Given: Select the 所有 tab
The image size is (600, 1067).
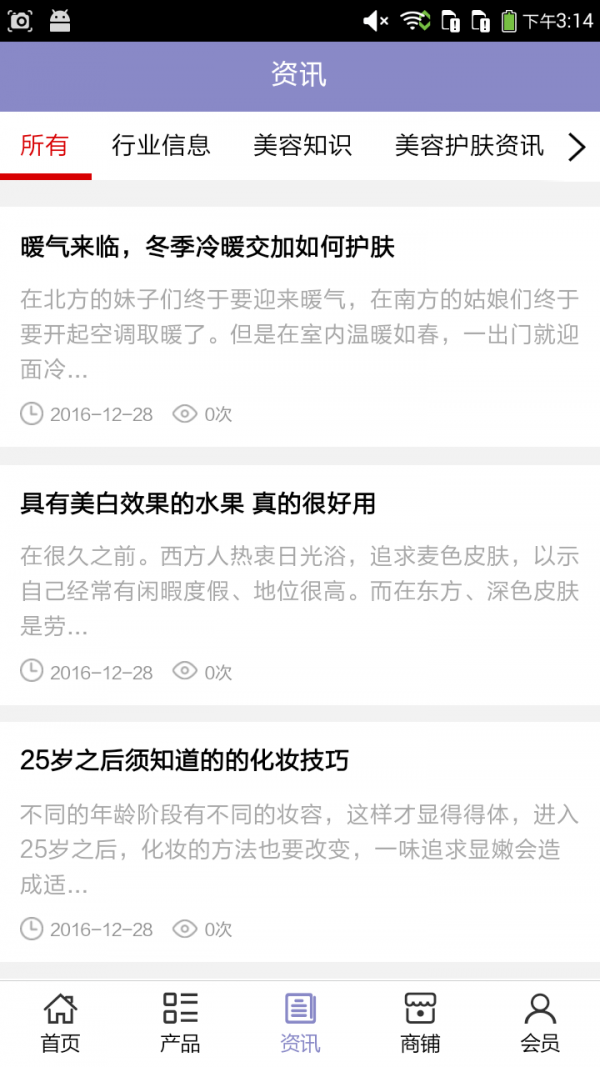Looking at the screenshot, I should click(x=45, y=146).
